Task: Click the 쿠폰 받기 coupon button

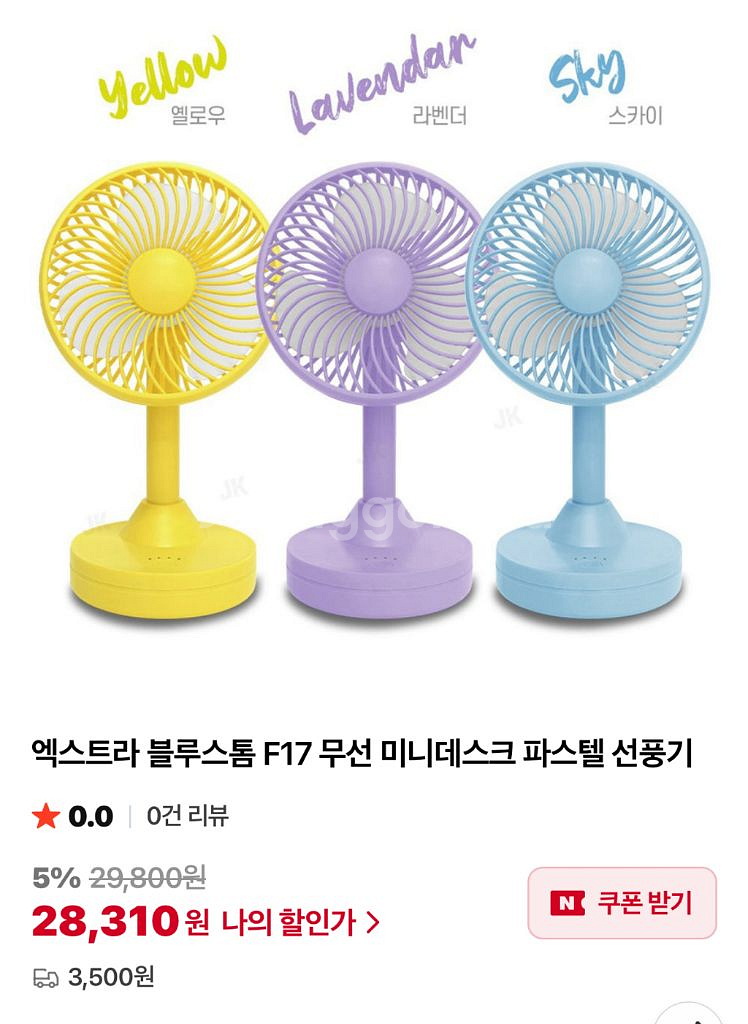Action: coord(620,903)
